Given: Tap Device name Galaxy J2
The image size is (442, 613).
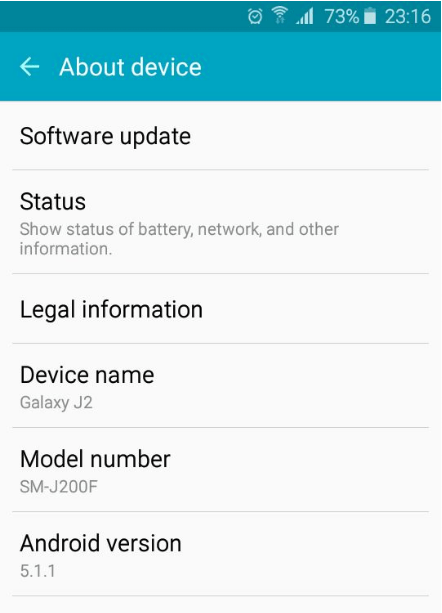Looking at the screenshot, I should 221,386.
